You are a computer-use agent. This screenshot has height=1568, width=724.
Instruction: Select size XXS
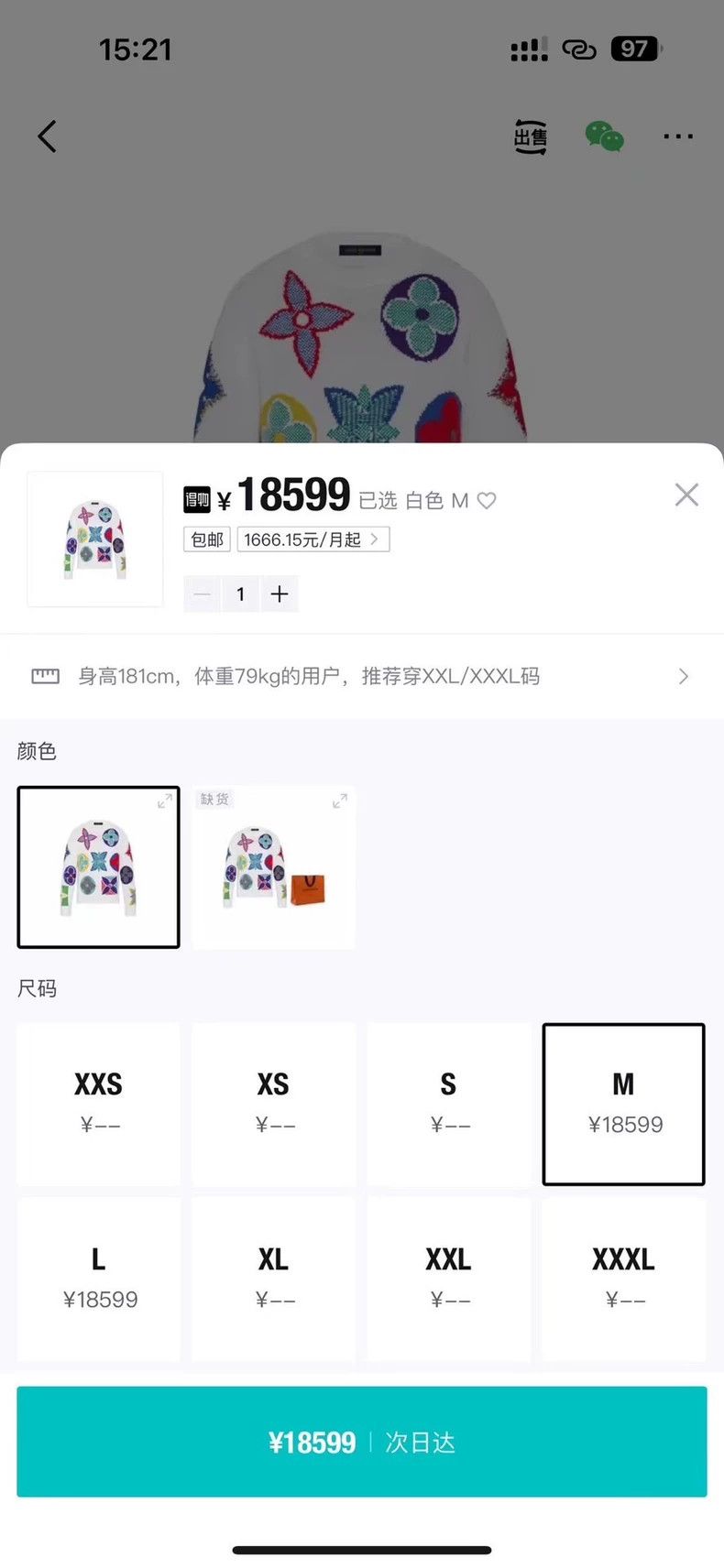(x=98, y=1104)
